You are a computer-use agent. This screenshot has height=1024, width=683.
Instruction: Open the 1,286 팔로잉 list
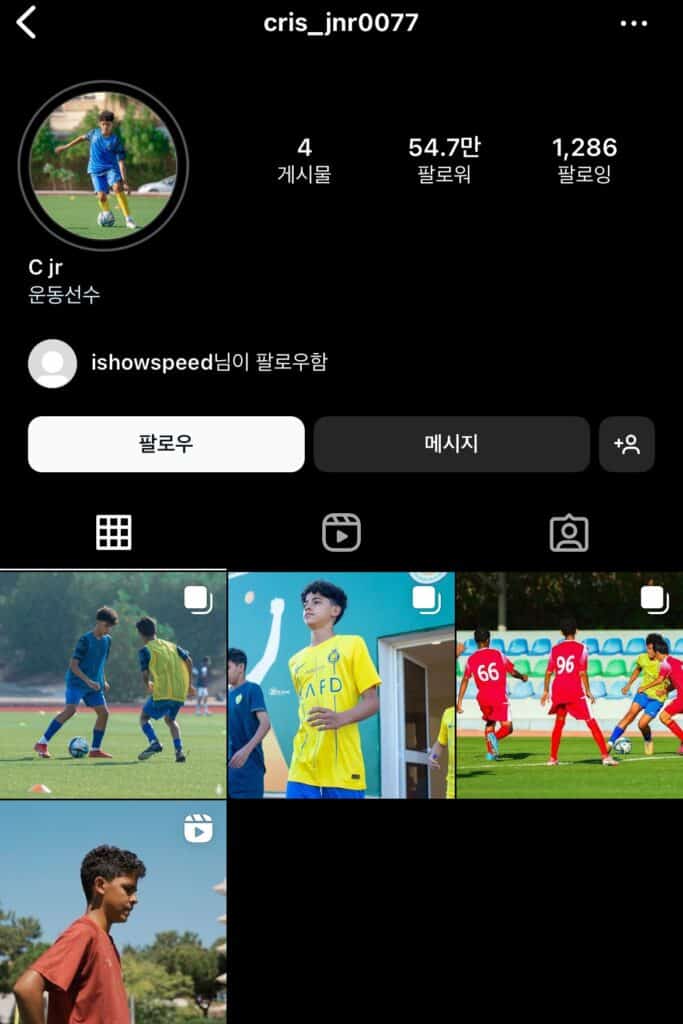[x=584, y=160]
